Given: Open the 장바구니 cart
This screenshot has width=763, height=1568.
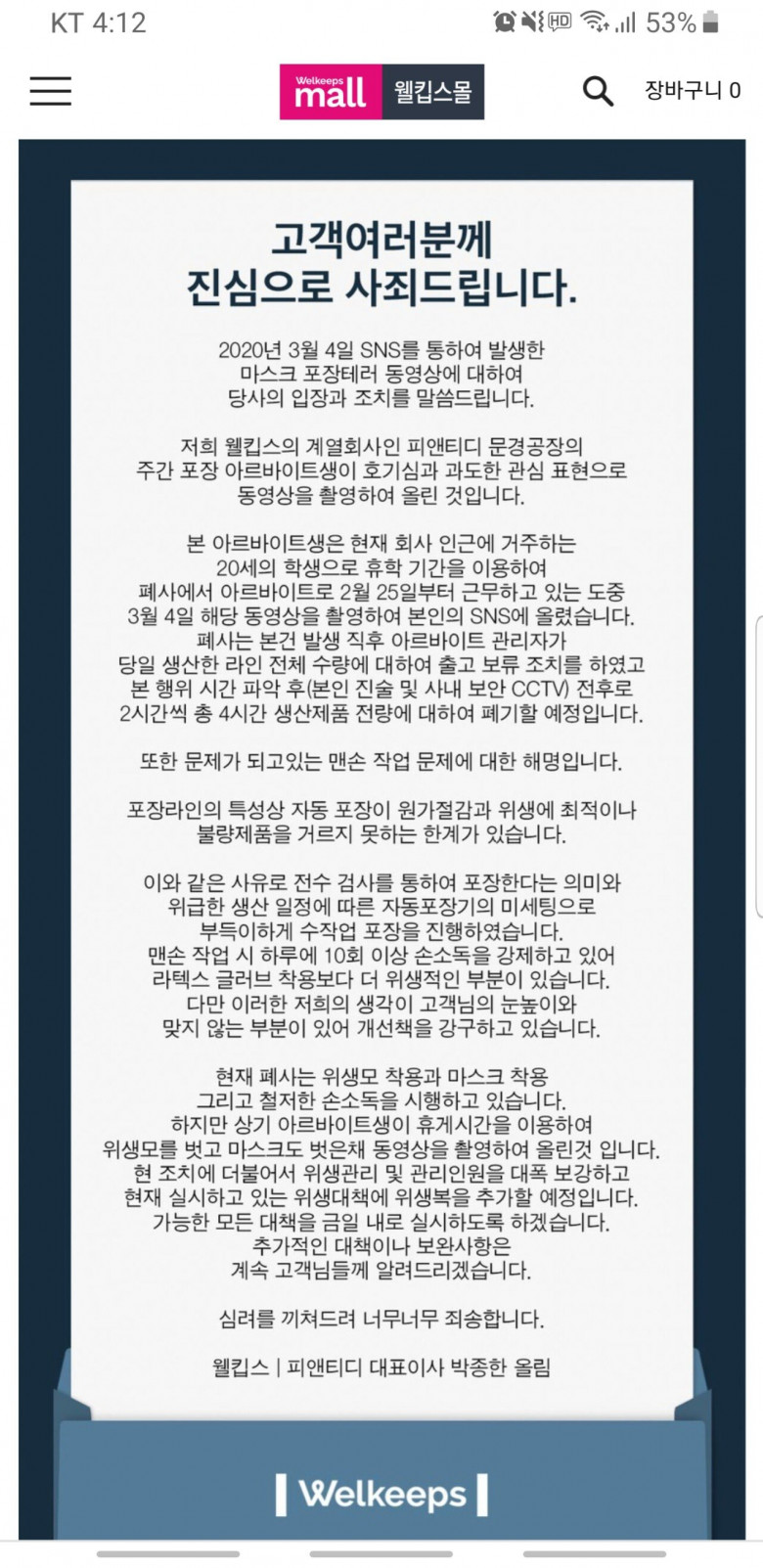Looking at the screenshot, I should (x=692, y=91).
